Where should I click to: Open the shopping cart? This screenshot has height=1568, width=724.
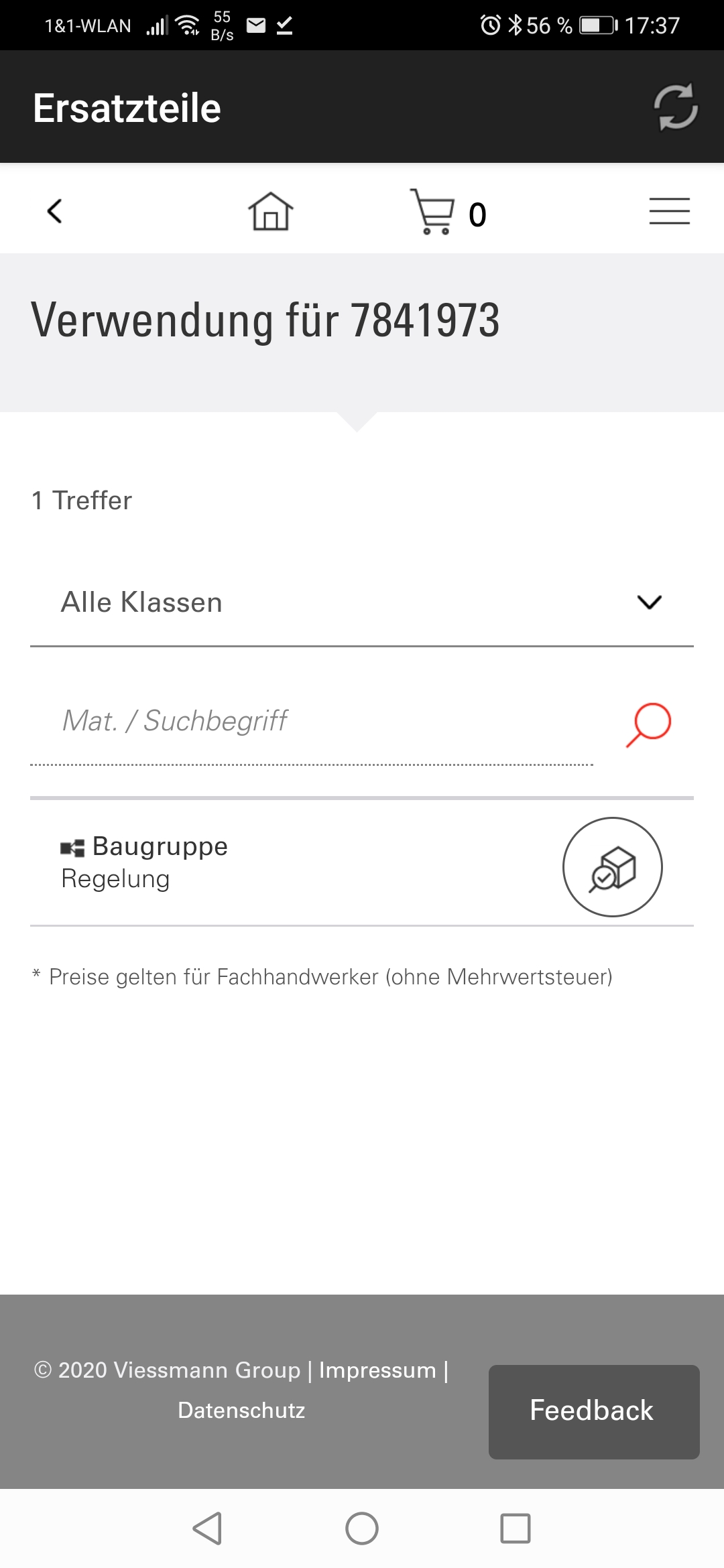pyautogui.click(x=432, y=212)
